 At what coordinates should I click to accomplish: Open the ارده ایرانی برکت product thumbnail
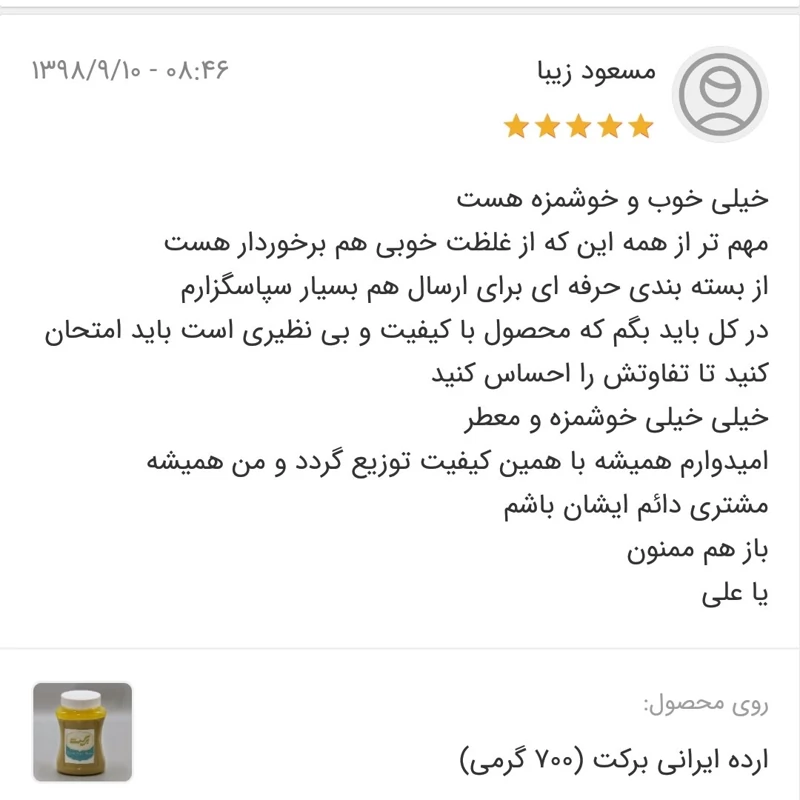(x=83, y=731)
